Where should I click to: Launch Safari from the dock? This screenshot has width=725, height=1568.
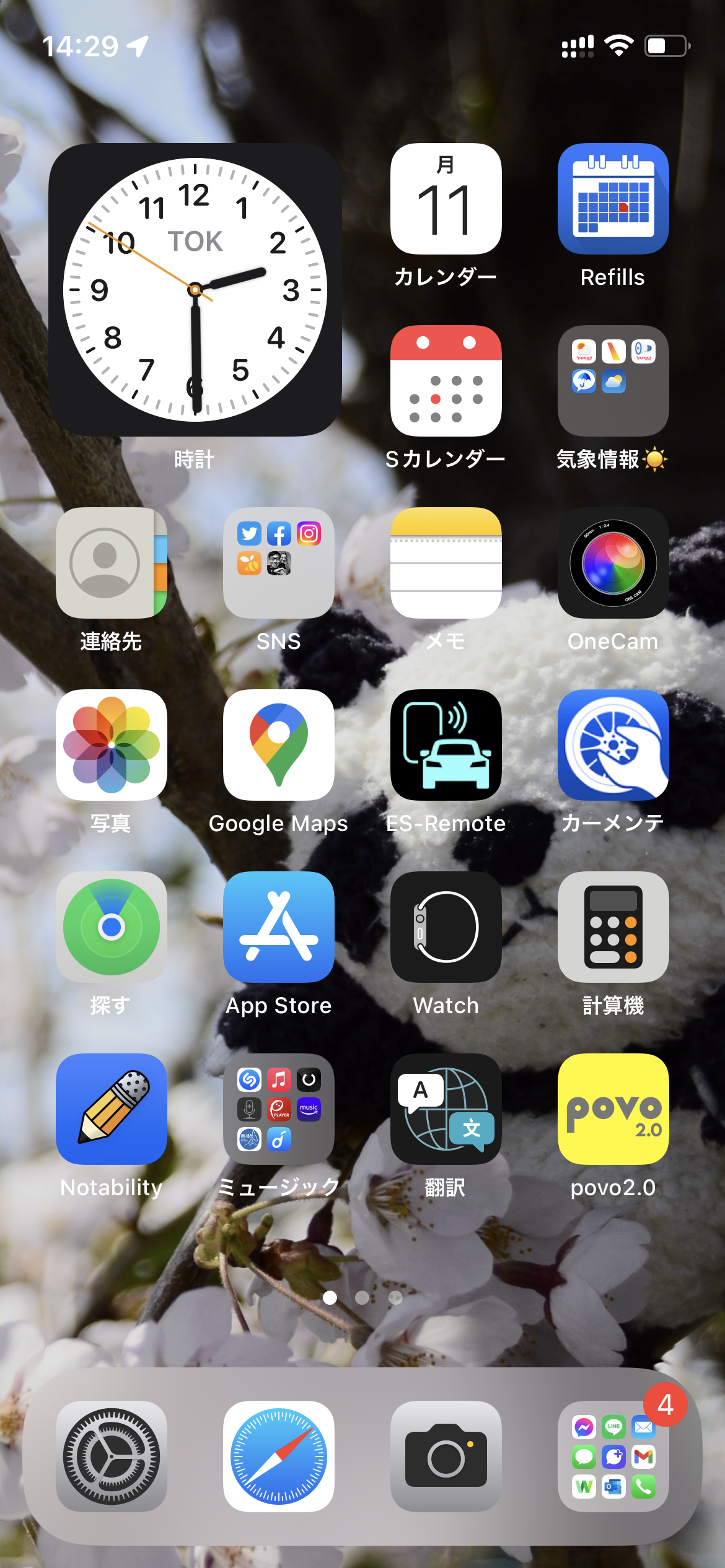[279, 1457]
